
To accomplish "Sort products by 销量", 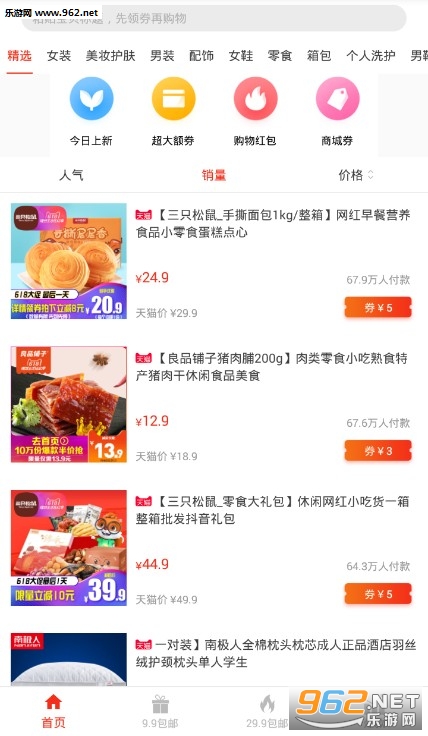I will [x=214, y=175].
